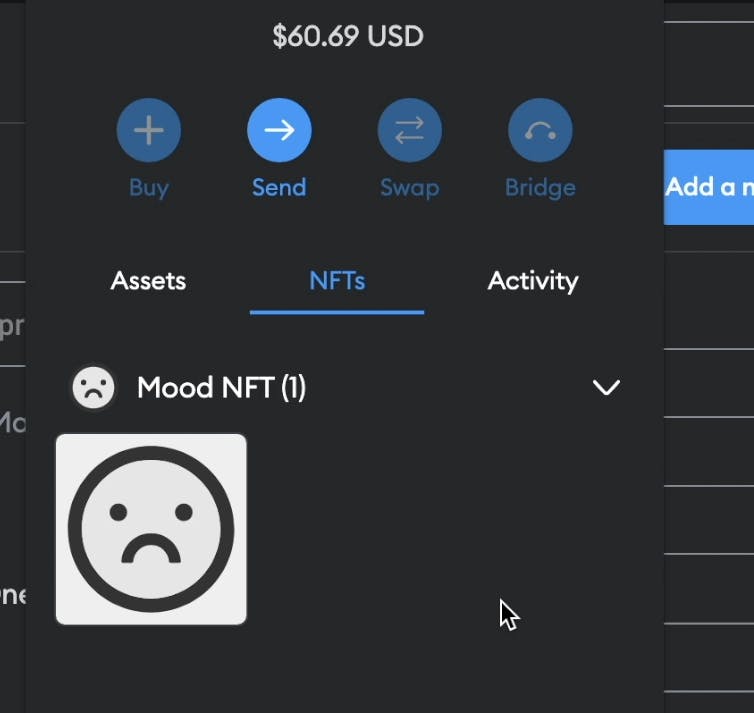The height and width of the screenshot is (713, 754).
Task: Open the Bridge option
Action: coord(540,131)
